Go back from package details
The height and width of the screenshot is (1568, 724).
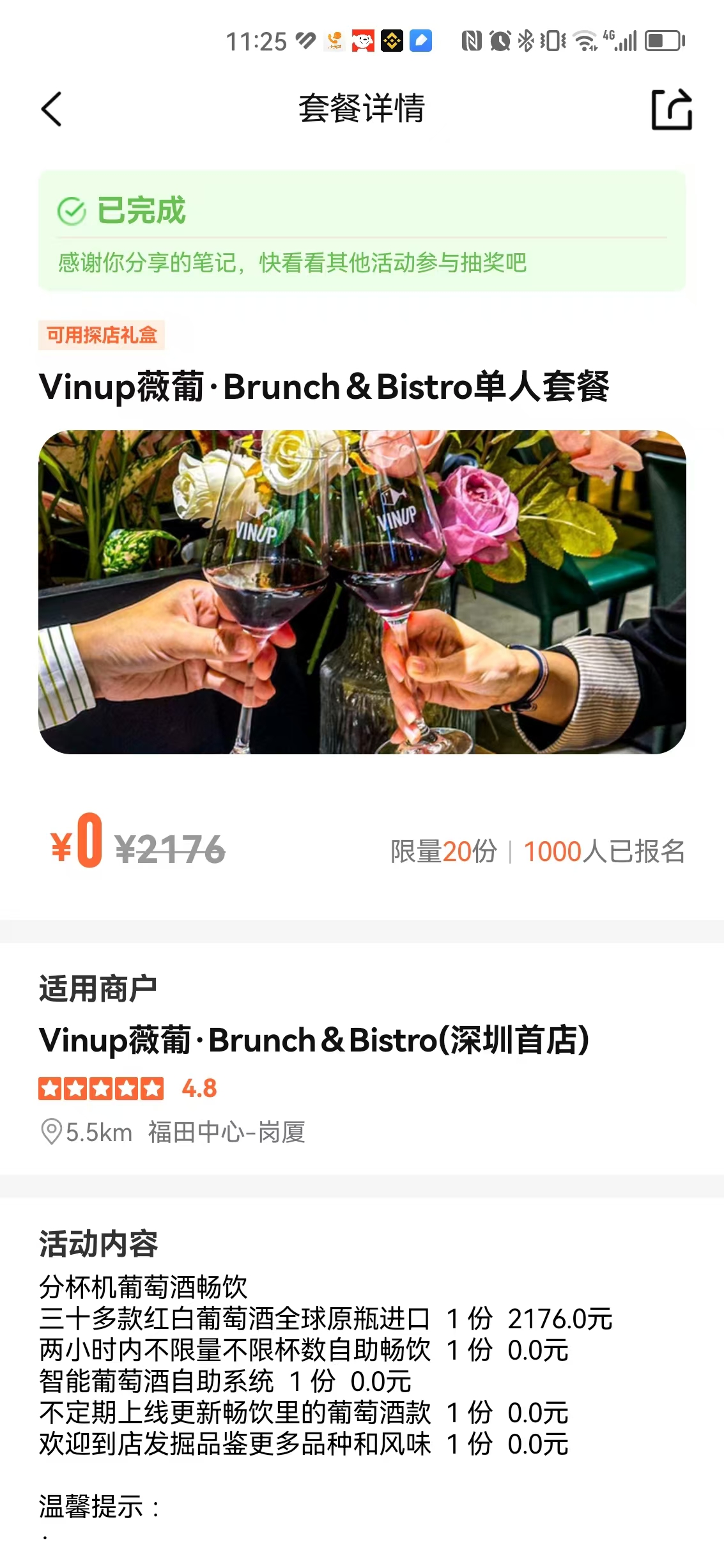52,109
